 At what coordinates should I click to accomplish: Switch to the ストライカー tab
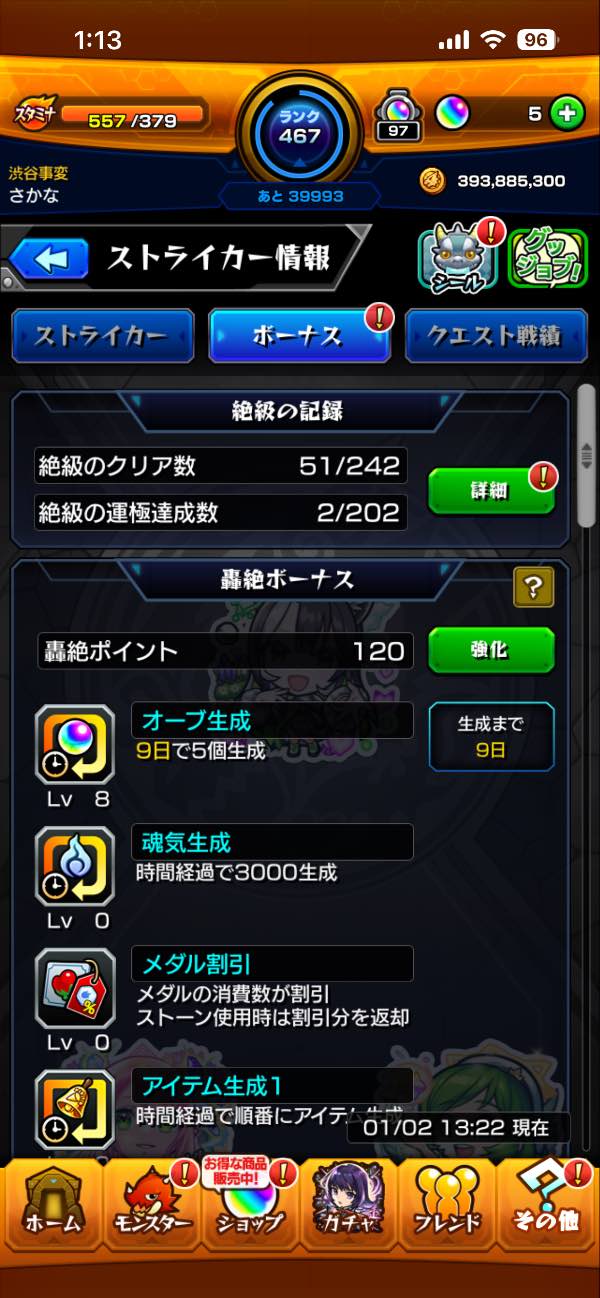(x=102, y=336)
